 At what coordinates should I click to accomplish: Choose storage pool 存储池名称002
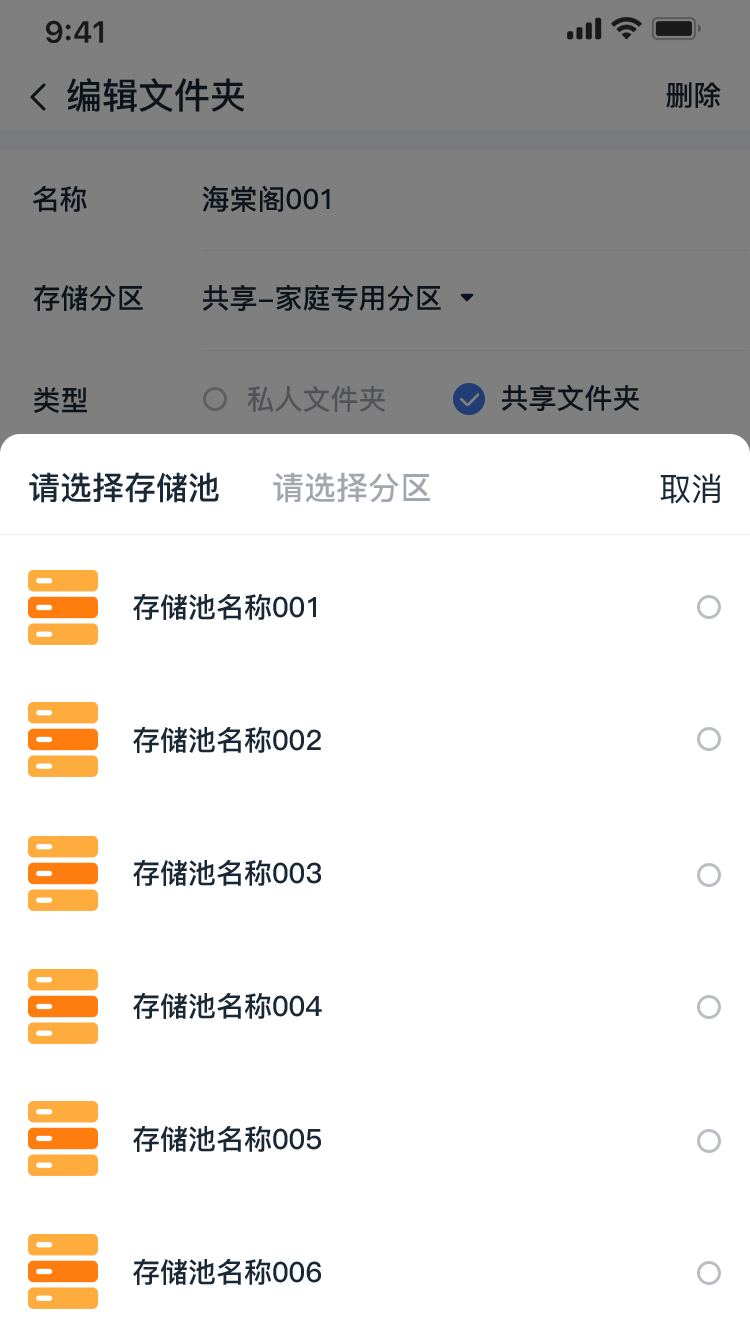(x=708, y=740)
